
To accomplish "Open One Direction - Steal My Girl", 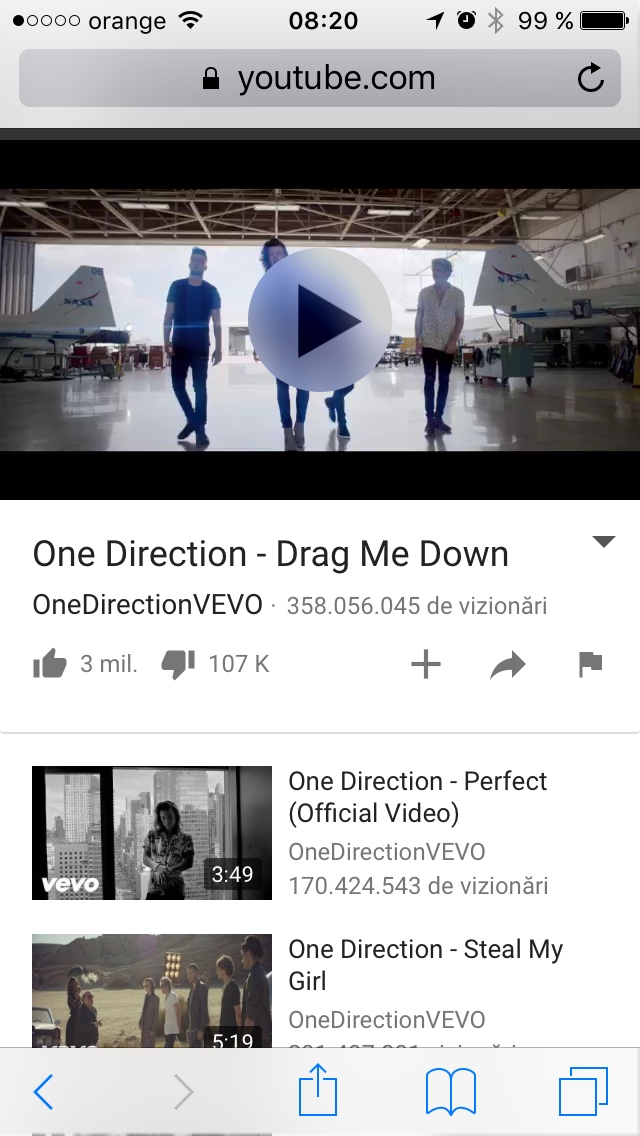I will 425,965.
